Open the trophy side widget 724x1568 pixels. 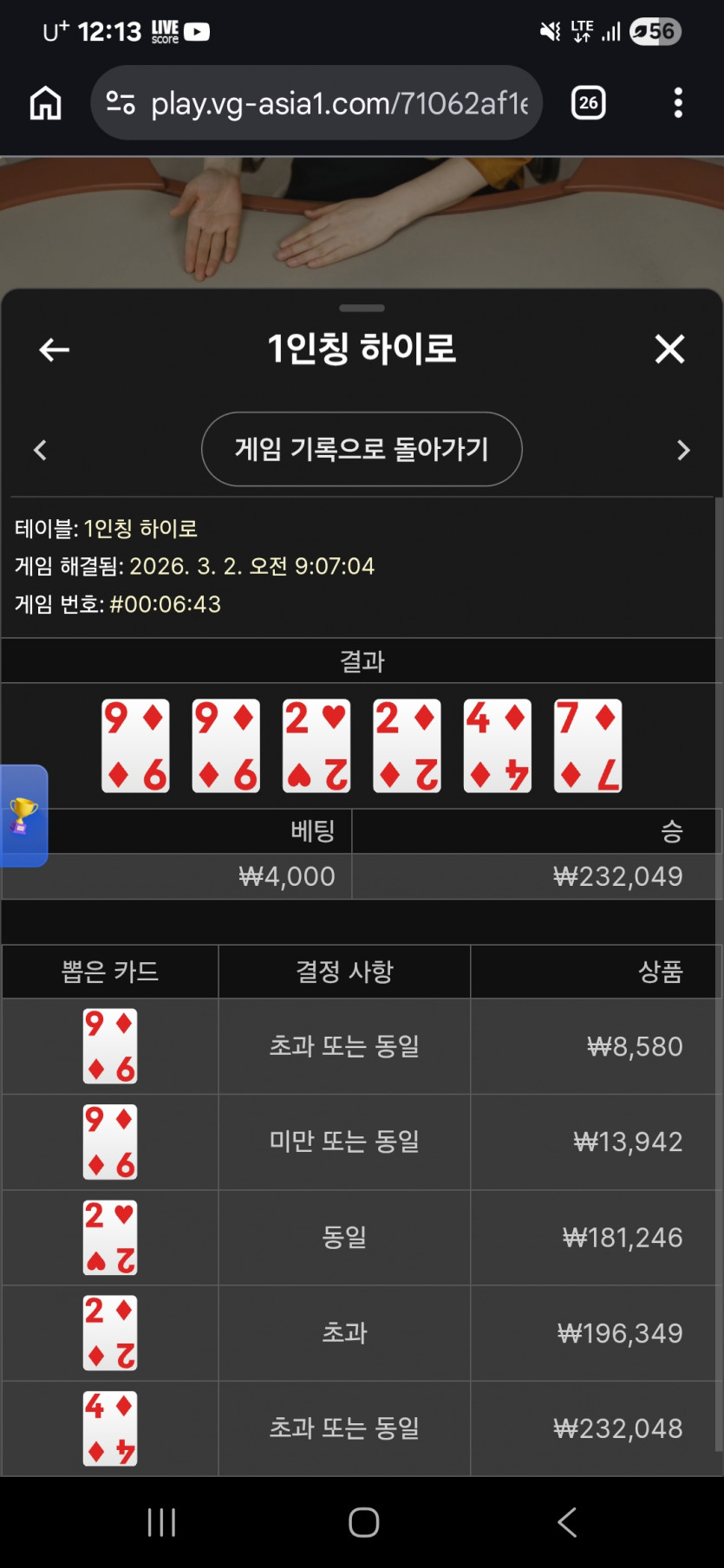[23, 816]
